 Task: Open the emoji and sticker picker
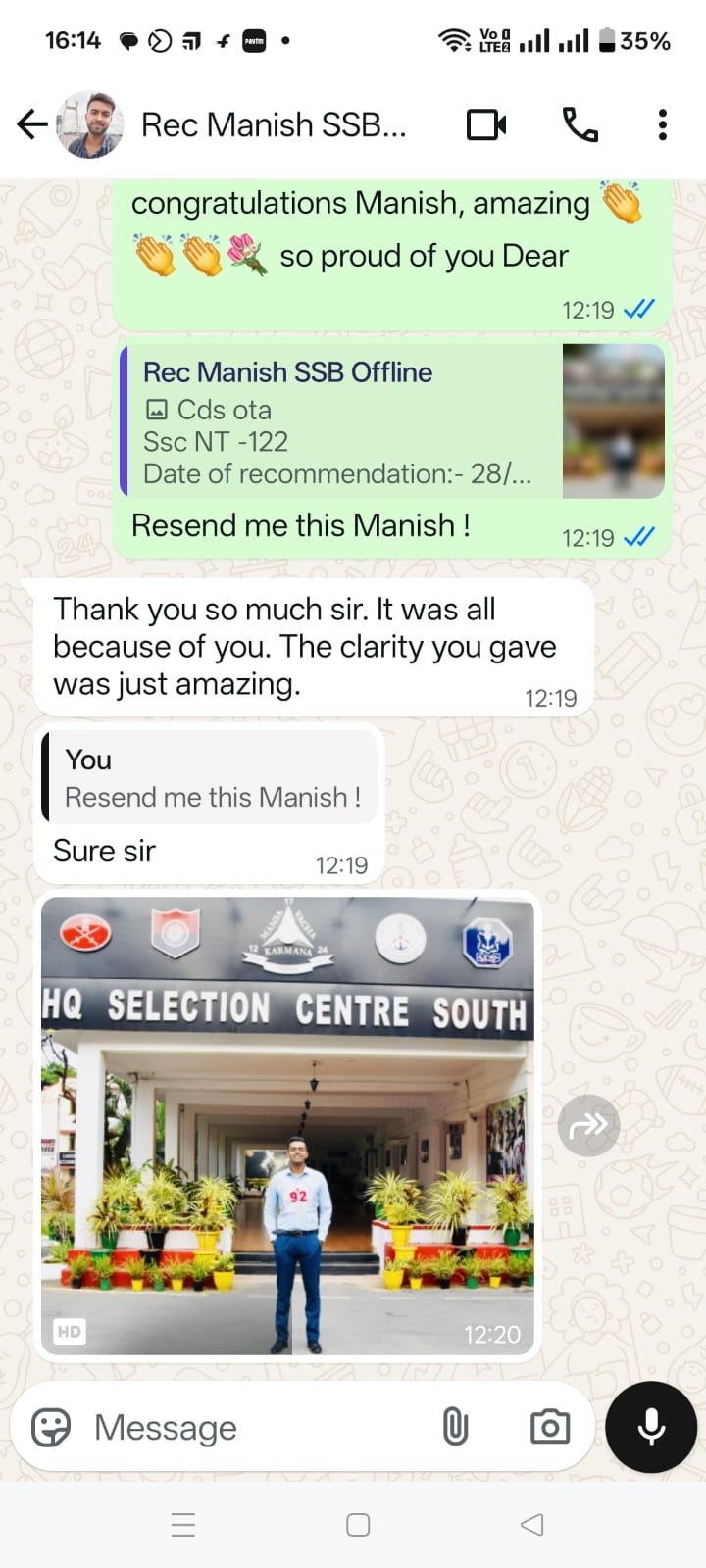tap(51, 1427)
